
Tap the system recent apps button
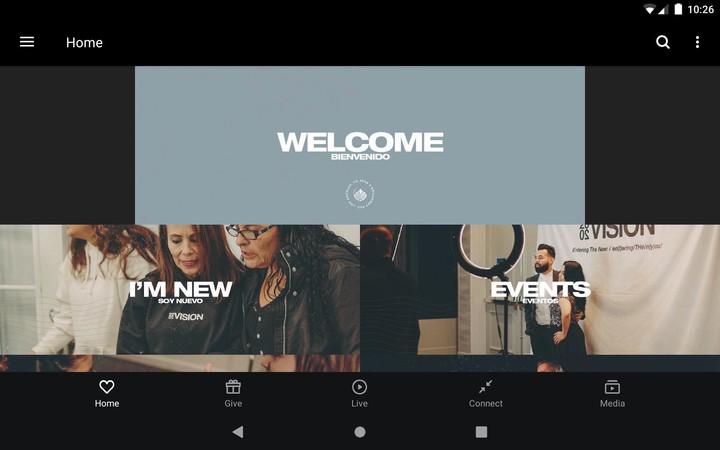[481, 432]
